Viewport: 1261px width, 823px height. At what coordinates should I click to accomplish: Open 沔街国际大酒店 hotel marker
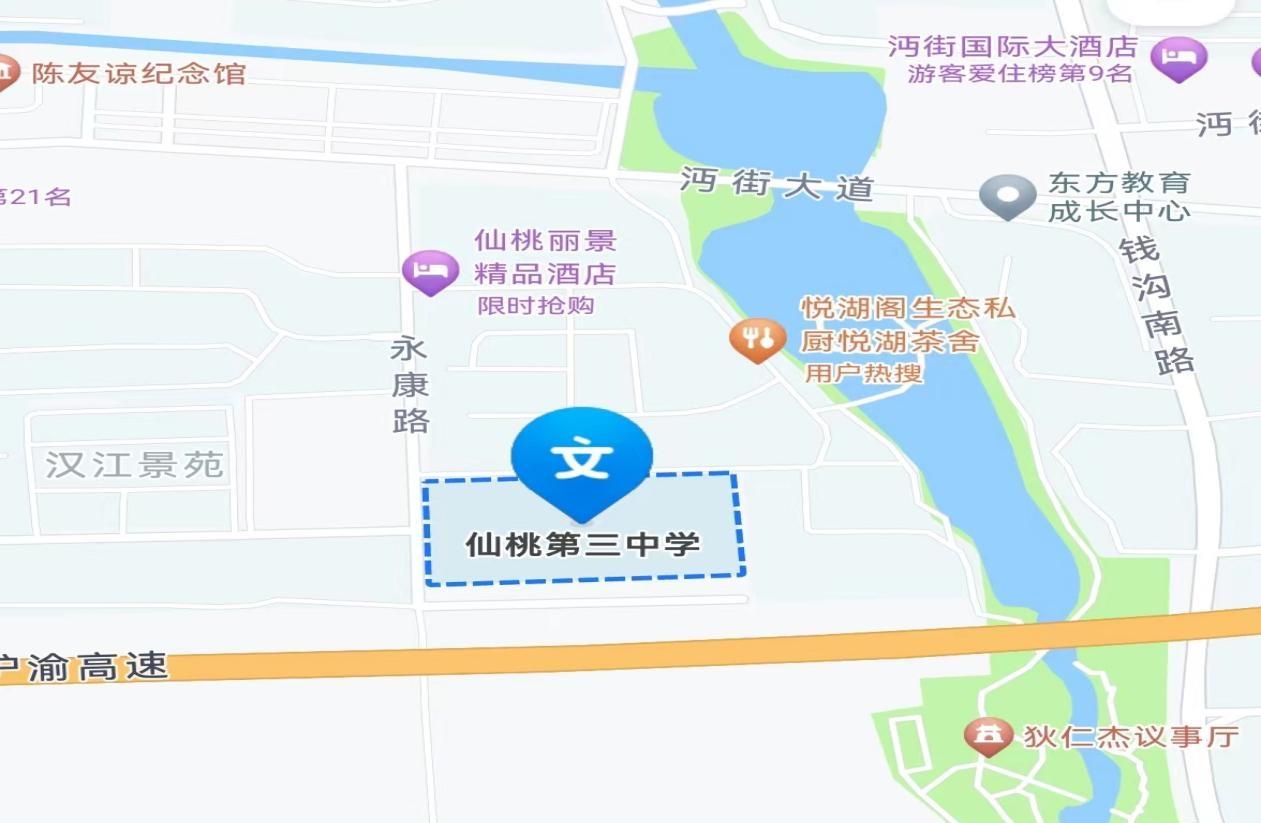(1179, 58)
